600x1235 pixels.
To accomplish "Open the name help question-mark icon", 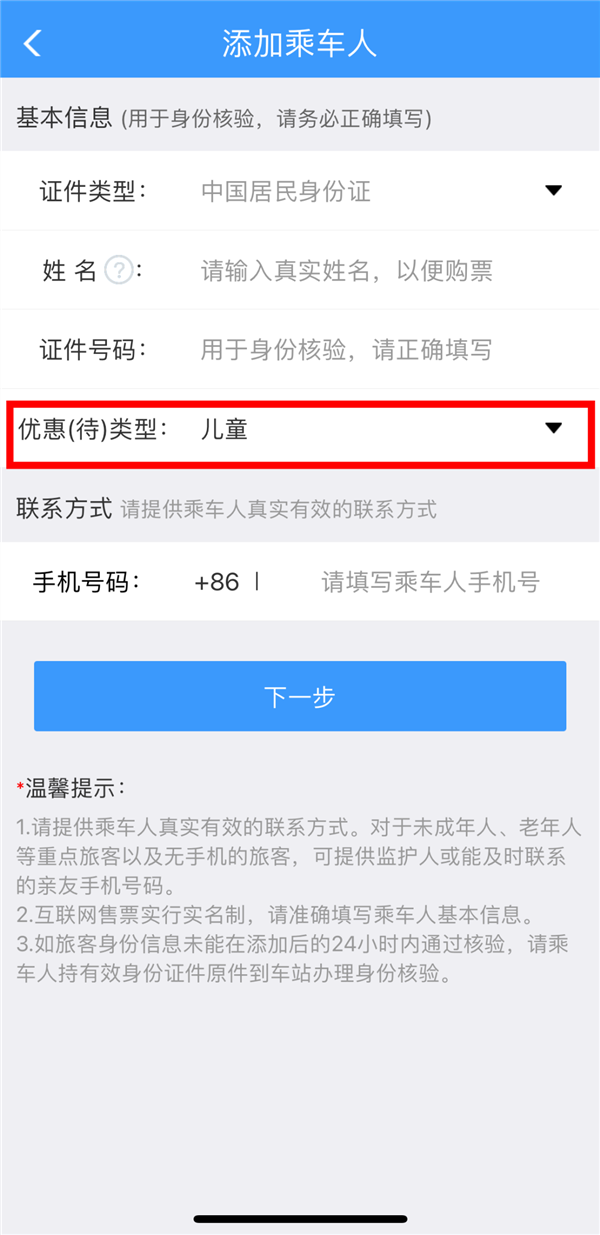I will (x=119, y=270).
